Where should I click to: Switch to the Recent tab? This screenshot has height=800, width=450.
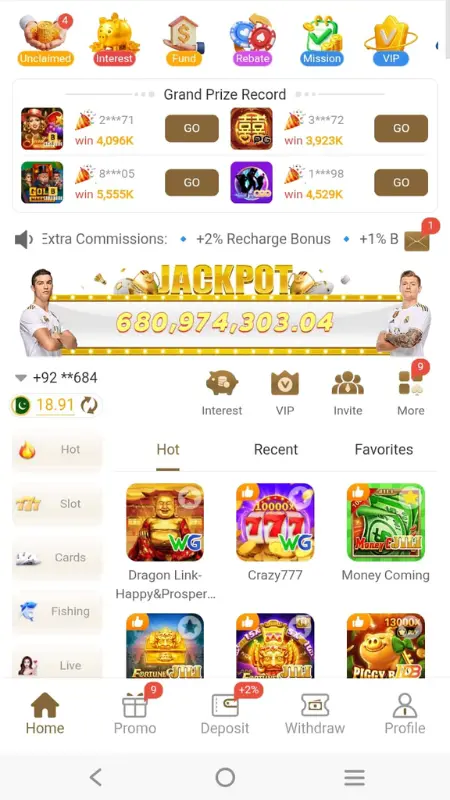coord(276,449)
